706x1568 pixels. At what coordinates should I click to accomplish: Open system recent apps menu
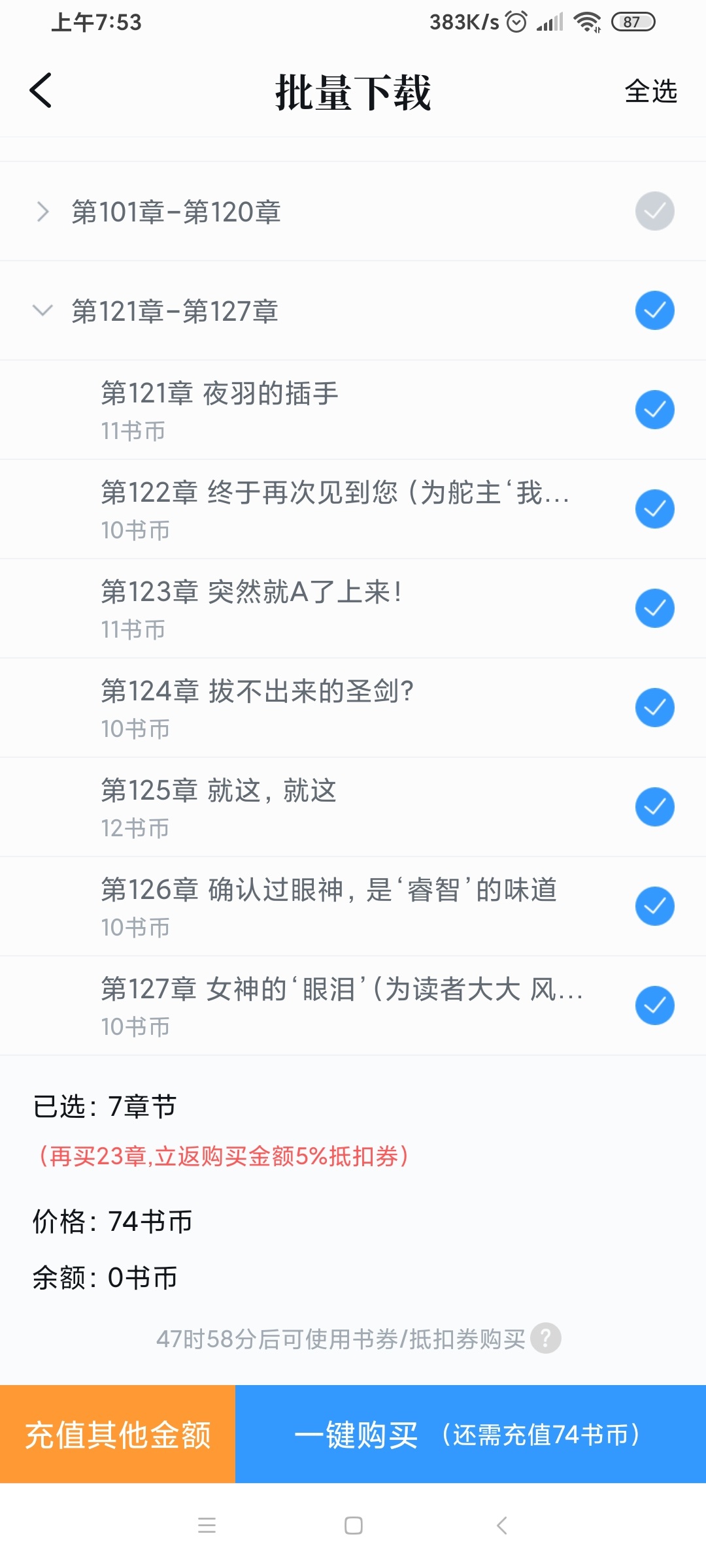click(207, 1526)
